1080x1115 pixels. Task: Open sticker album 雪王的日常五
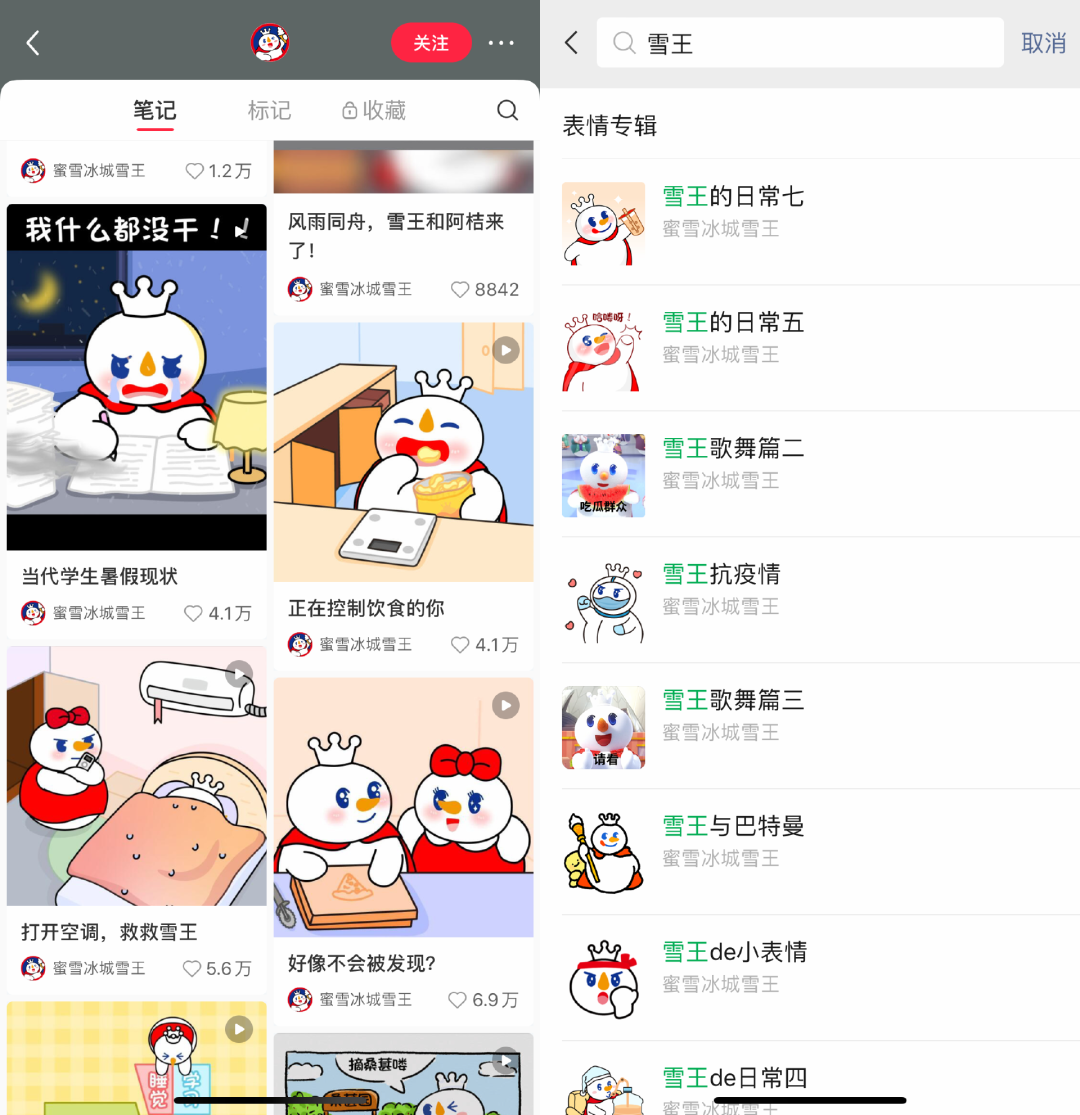click(820, 349)
